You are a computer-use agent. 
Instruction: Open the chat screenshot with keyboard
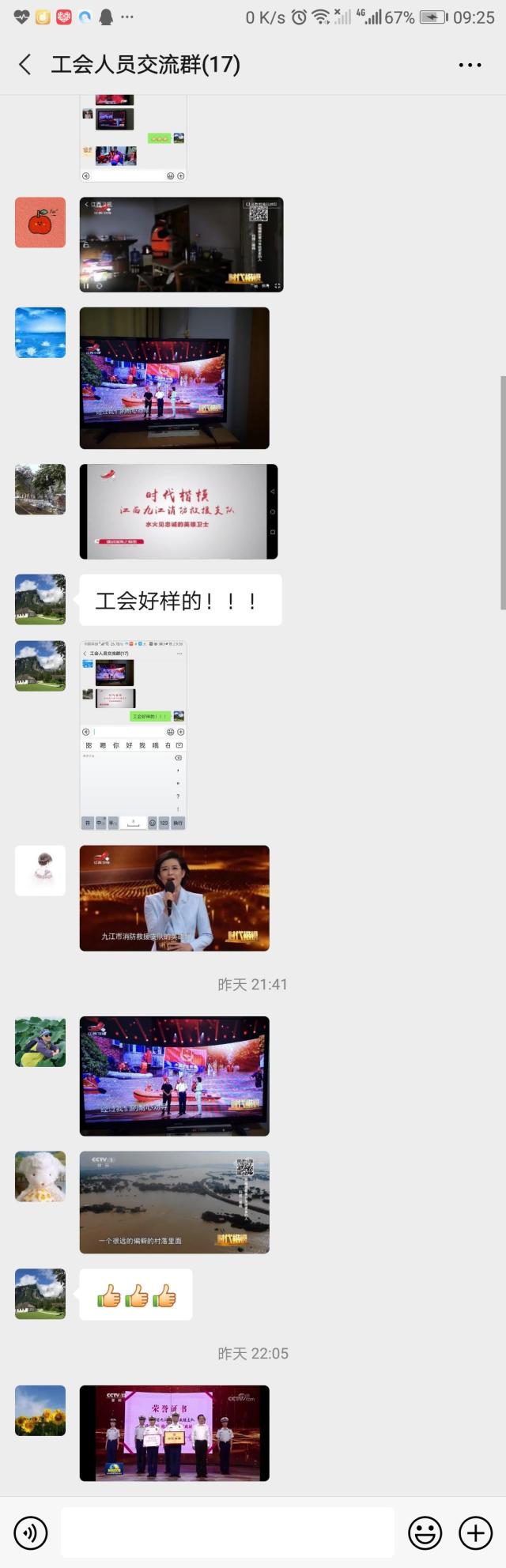tap(133, 735)
